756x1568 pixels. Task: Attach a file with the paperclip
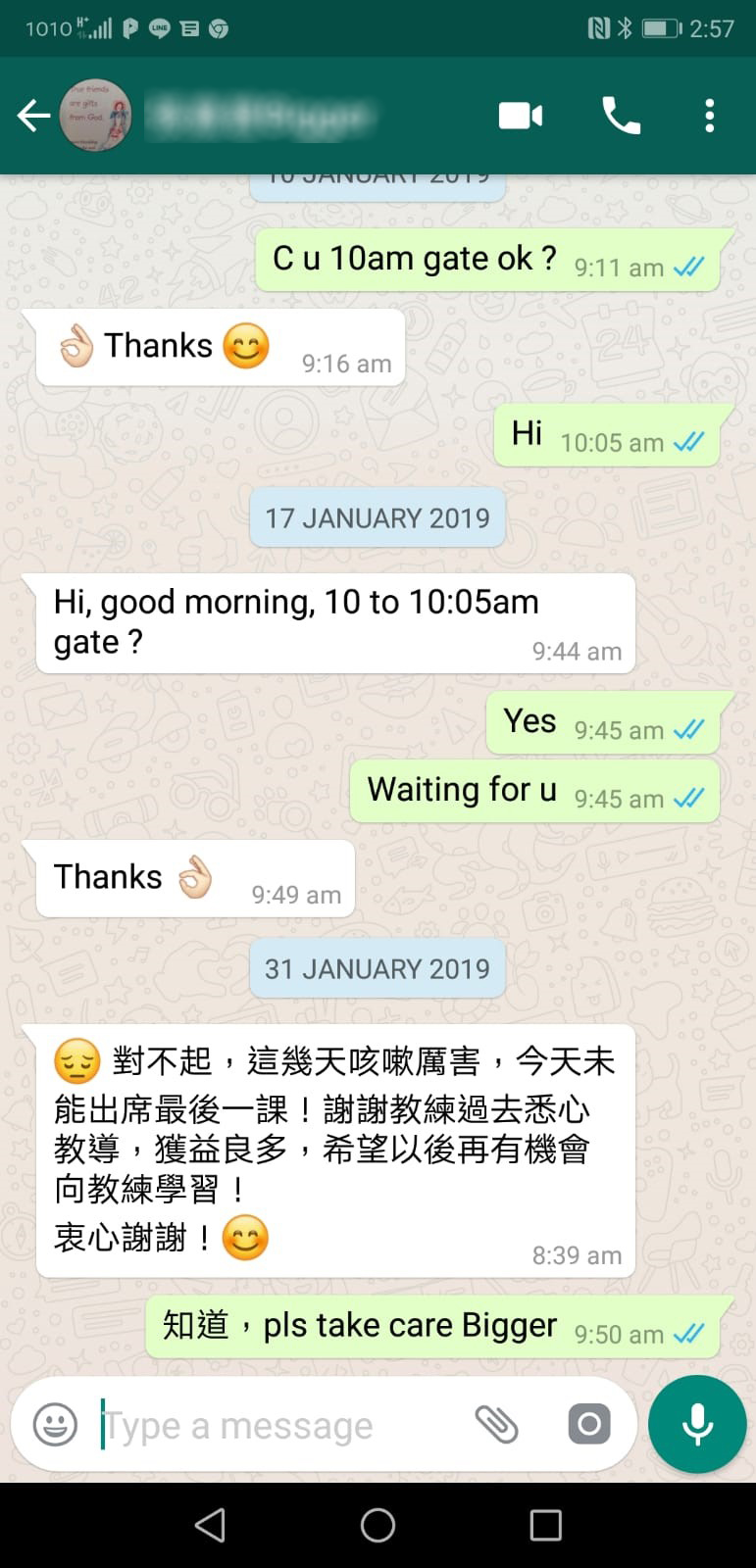[x=496, y=1424]
